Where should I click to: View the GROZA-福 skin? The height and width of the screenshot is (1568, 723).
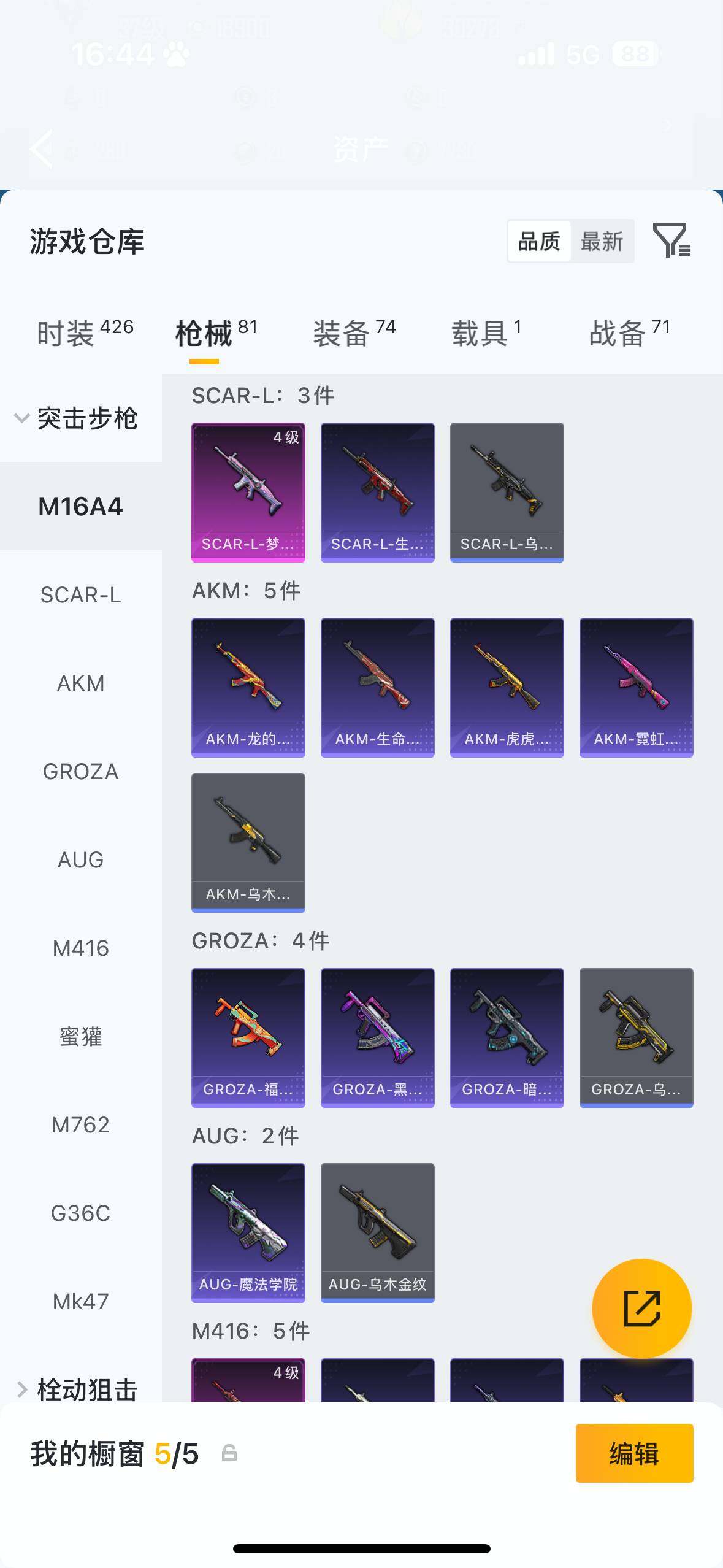pos(248,1037)
